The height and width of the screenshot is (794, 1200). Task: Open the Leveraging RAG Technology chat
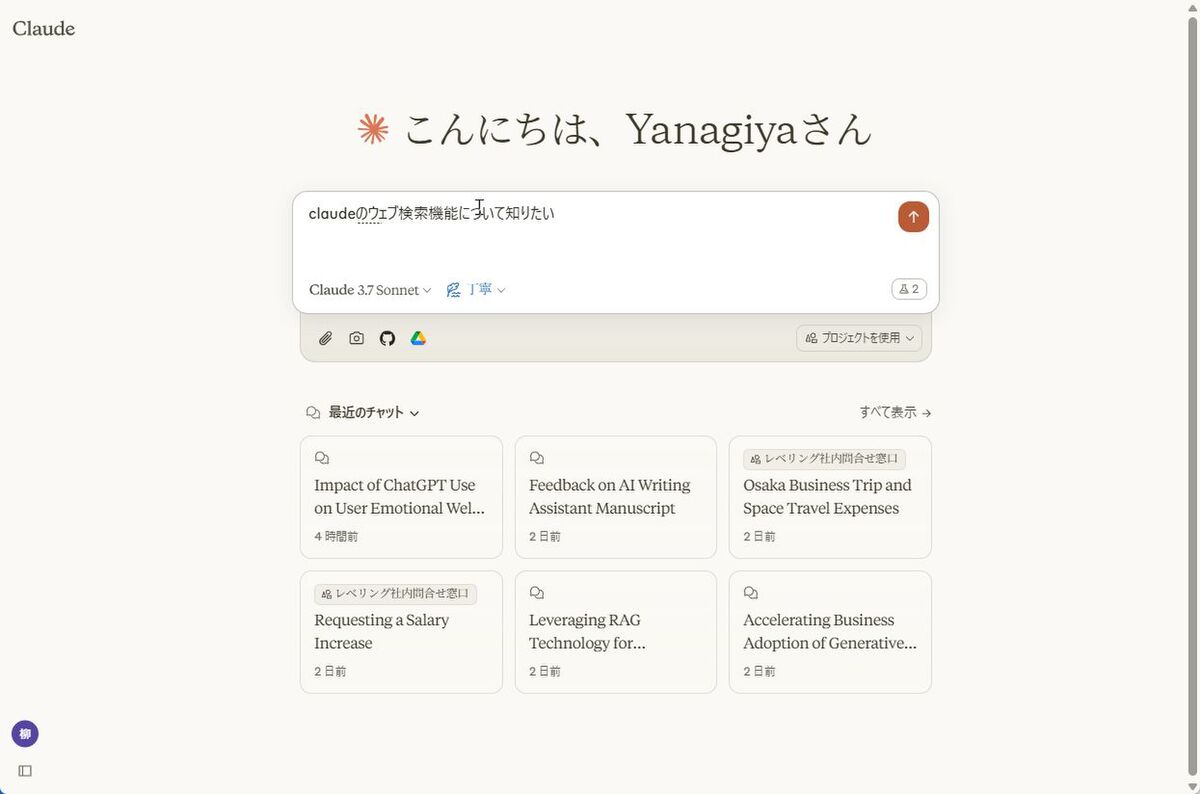(x=615, y=632)
